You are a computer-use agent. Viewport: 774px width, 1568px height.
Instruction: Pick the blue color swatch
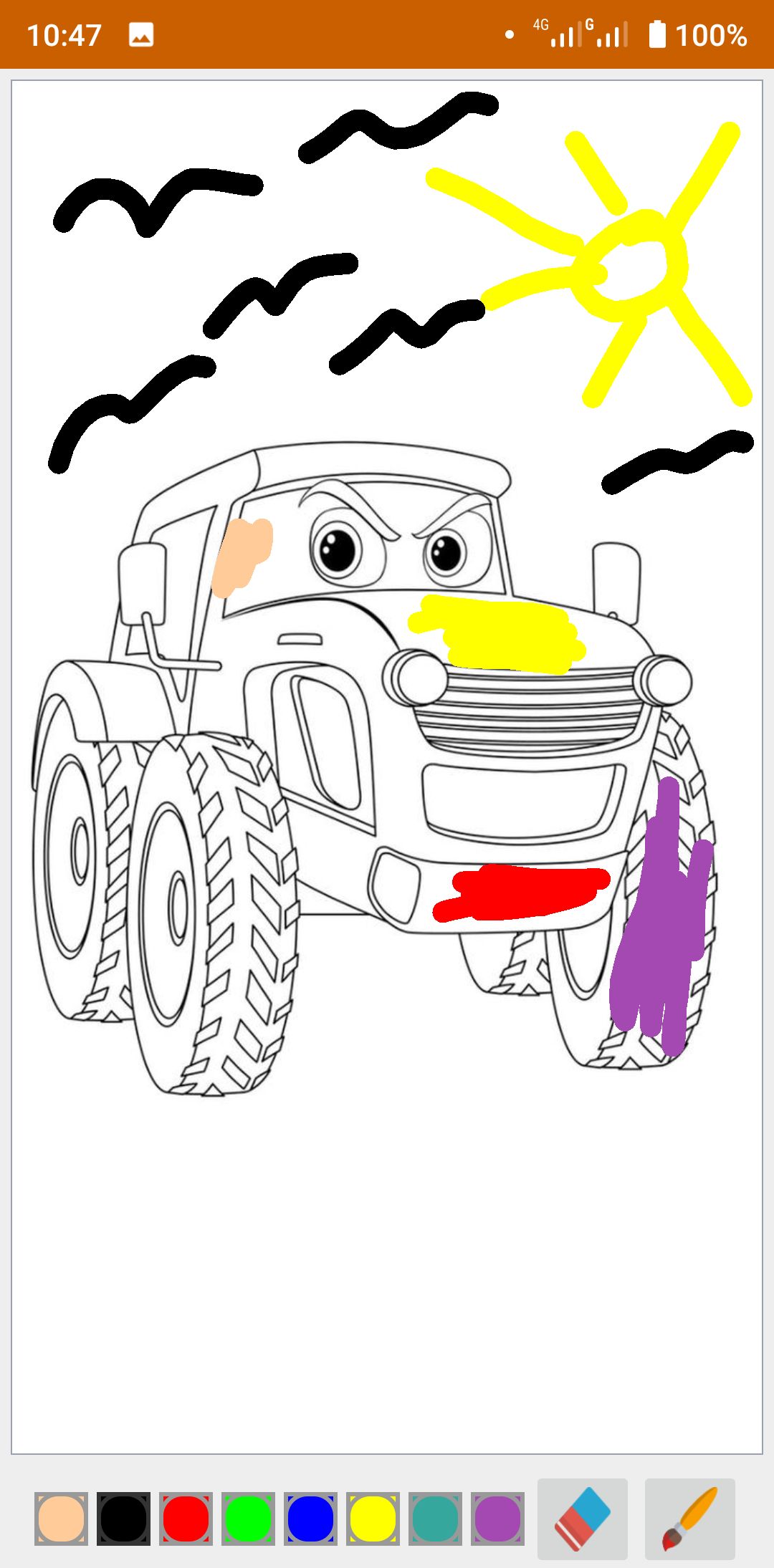click(310, 1519)
